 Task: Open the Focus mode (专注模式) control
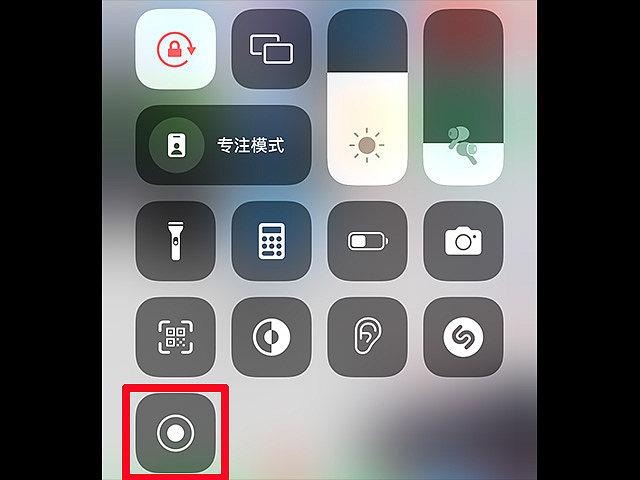[223, 145]
